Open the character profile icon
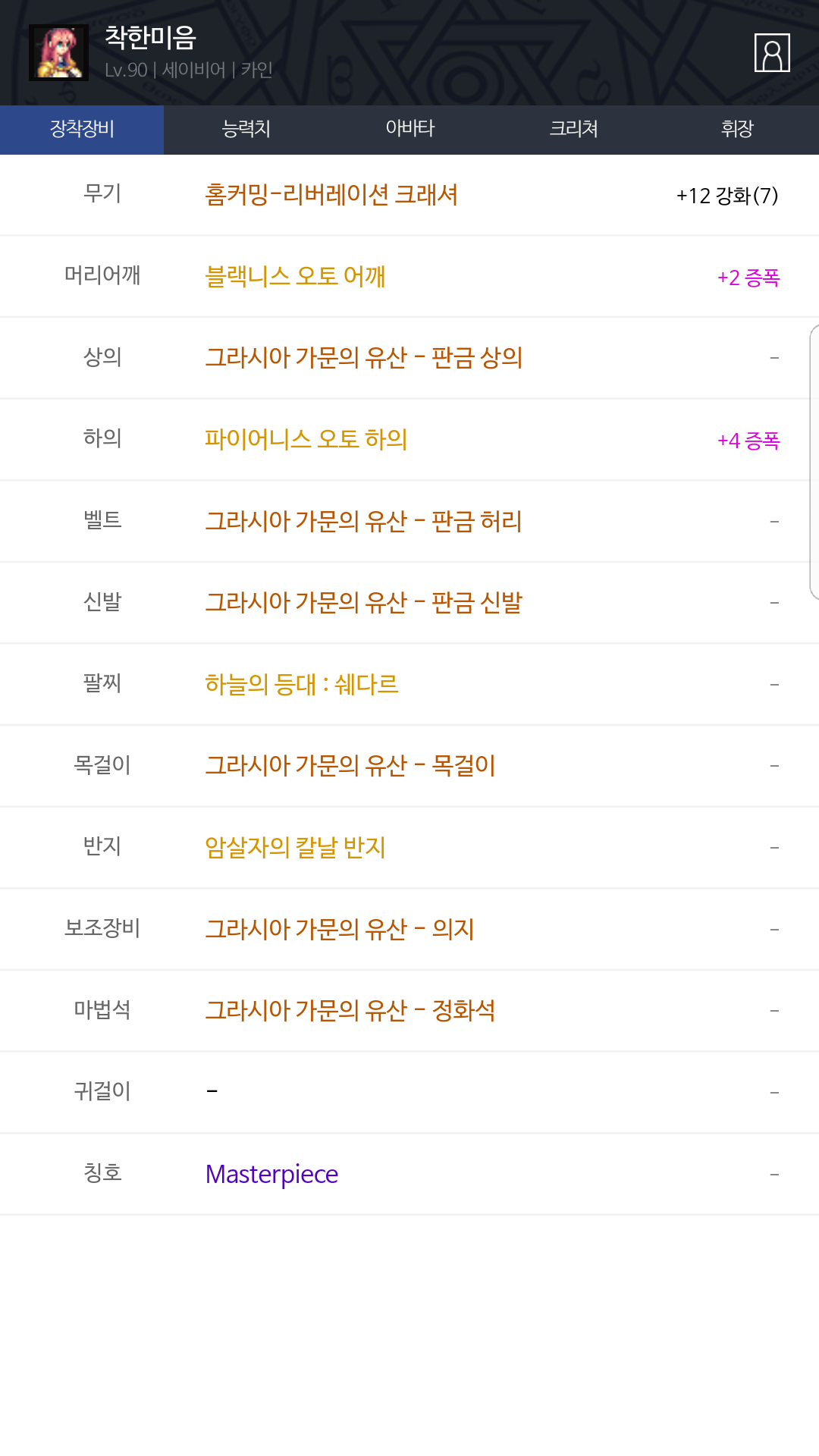 click(x=772, y=53)
